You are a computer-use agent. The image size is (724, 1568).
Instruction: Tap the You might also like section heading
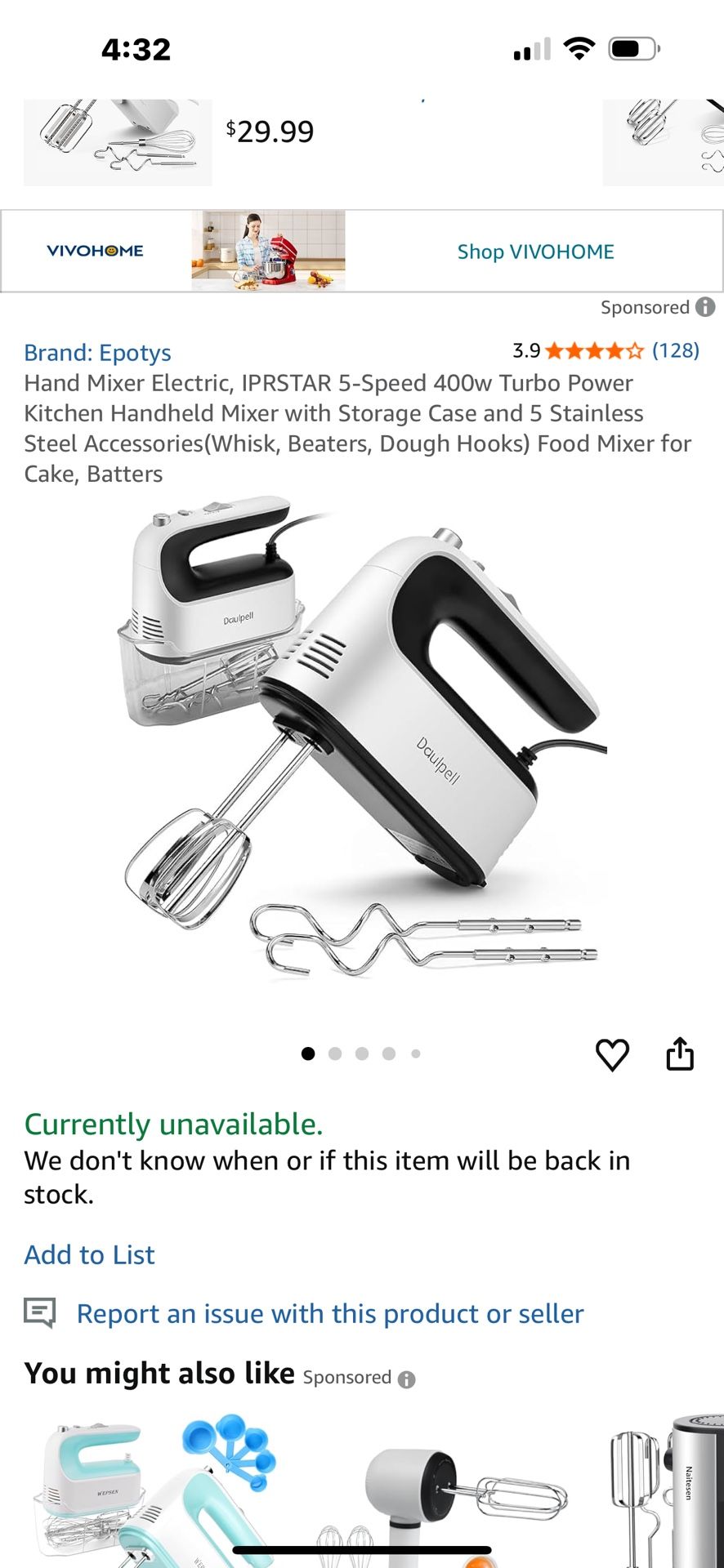(x=160, y=1374)
